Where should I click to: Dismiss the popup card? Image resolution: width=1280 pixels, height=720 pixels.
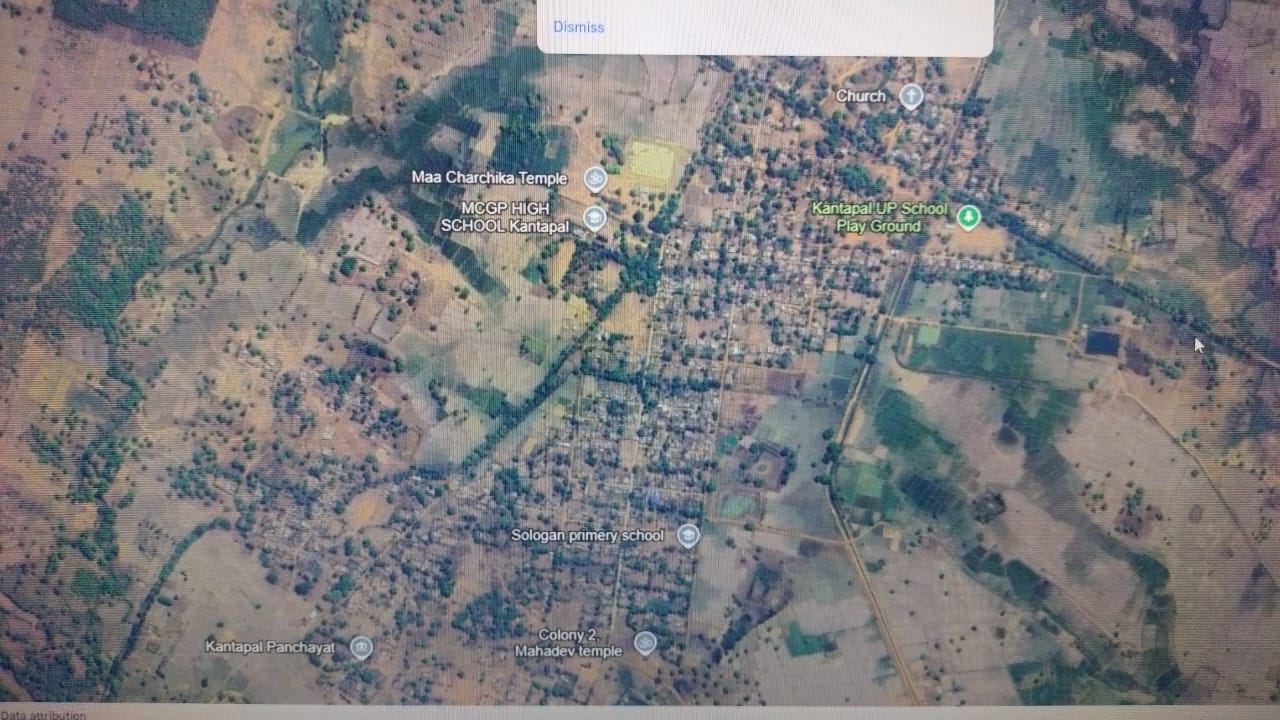(x=579, y=27)
